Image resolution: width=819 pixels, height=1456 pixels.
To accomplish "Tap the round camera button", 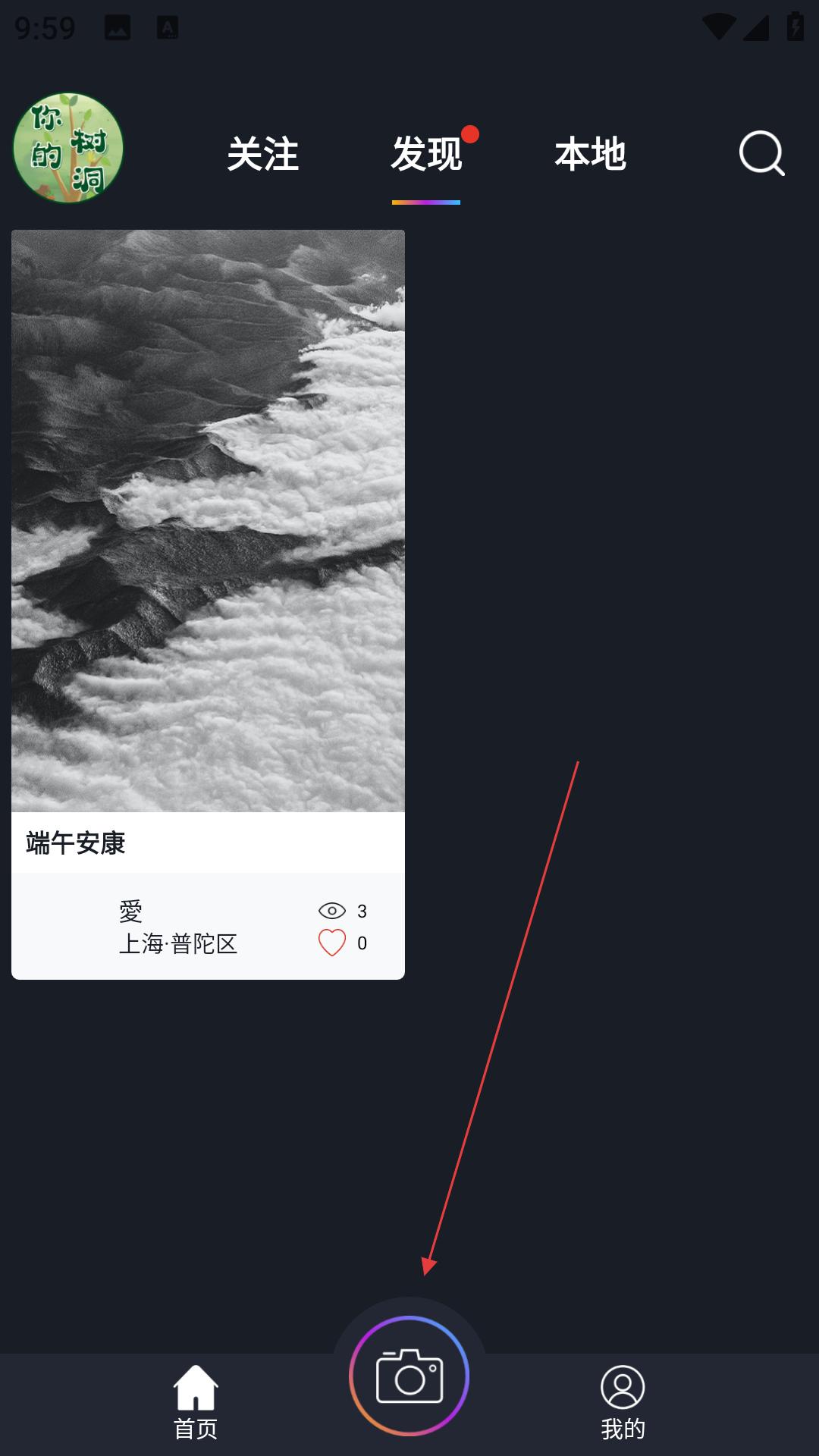I will coord(409,1376).
